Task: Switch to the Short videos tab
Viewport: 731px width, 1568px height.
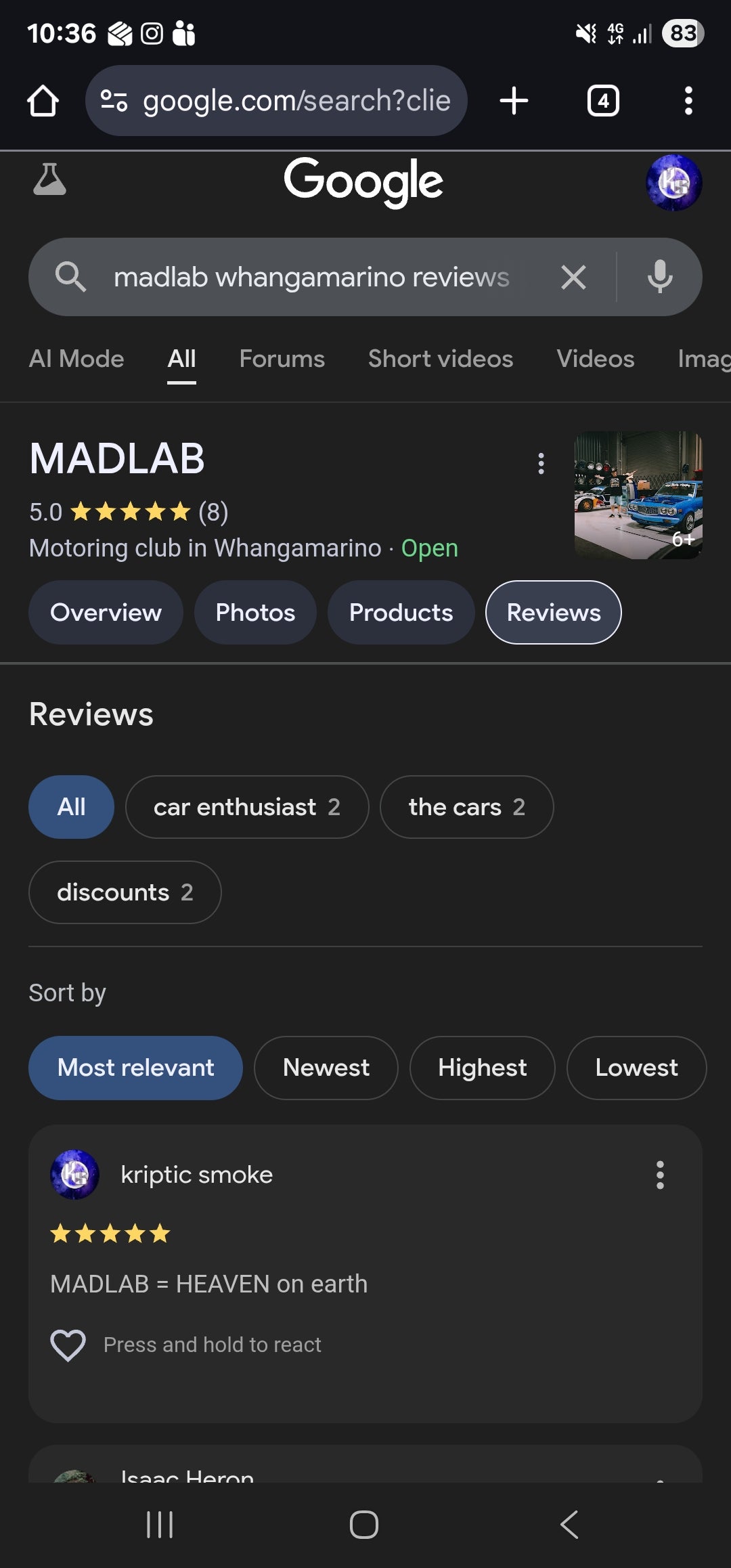Action: (440, 359)
